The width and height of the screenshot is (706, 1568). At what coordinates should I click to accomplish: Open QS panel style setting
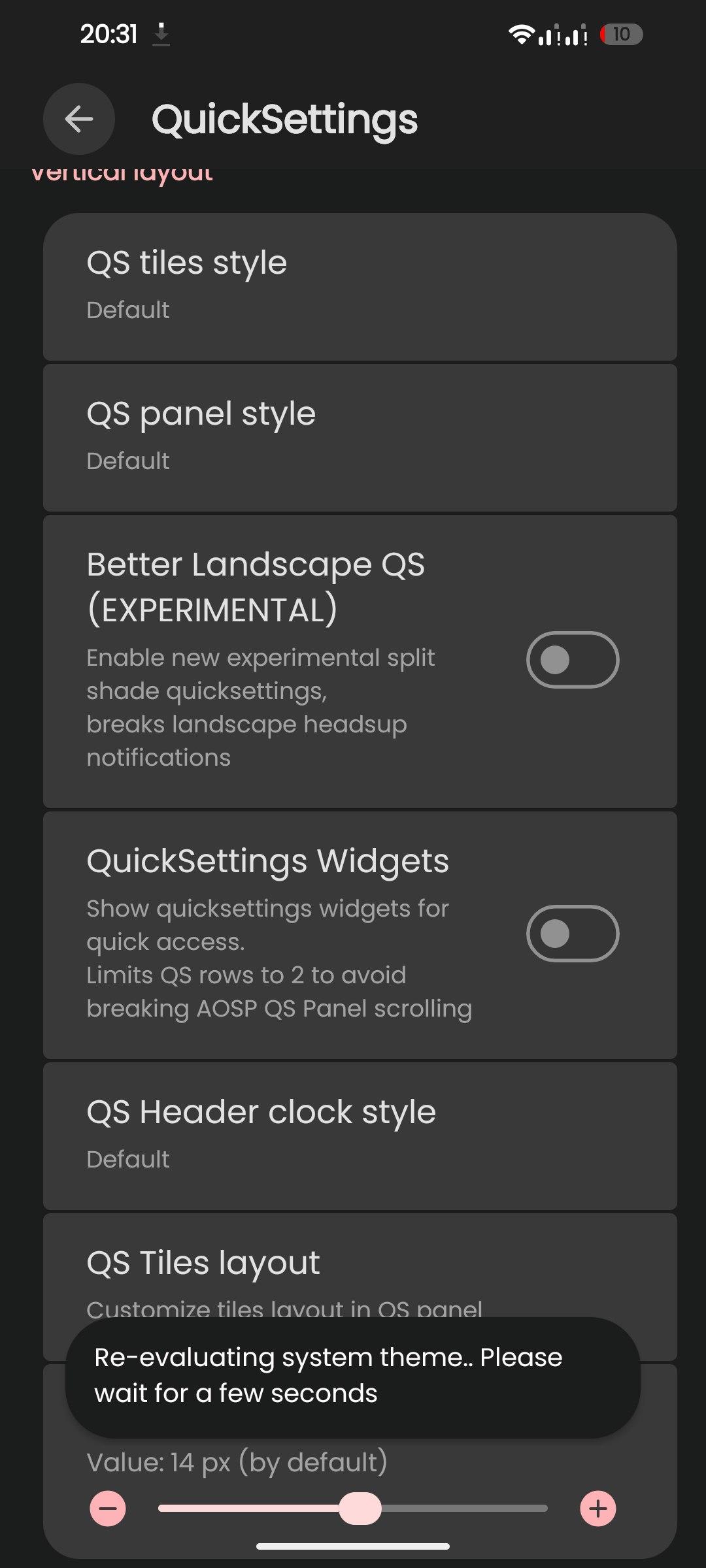pos(360,438)
